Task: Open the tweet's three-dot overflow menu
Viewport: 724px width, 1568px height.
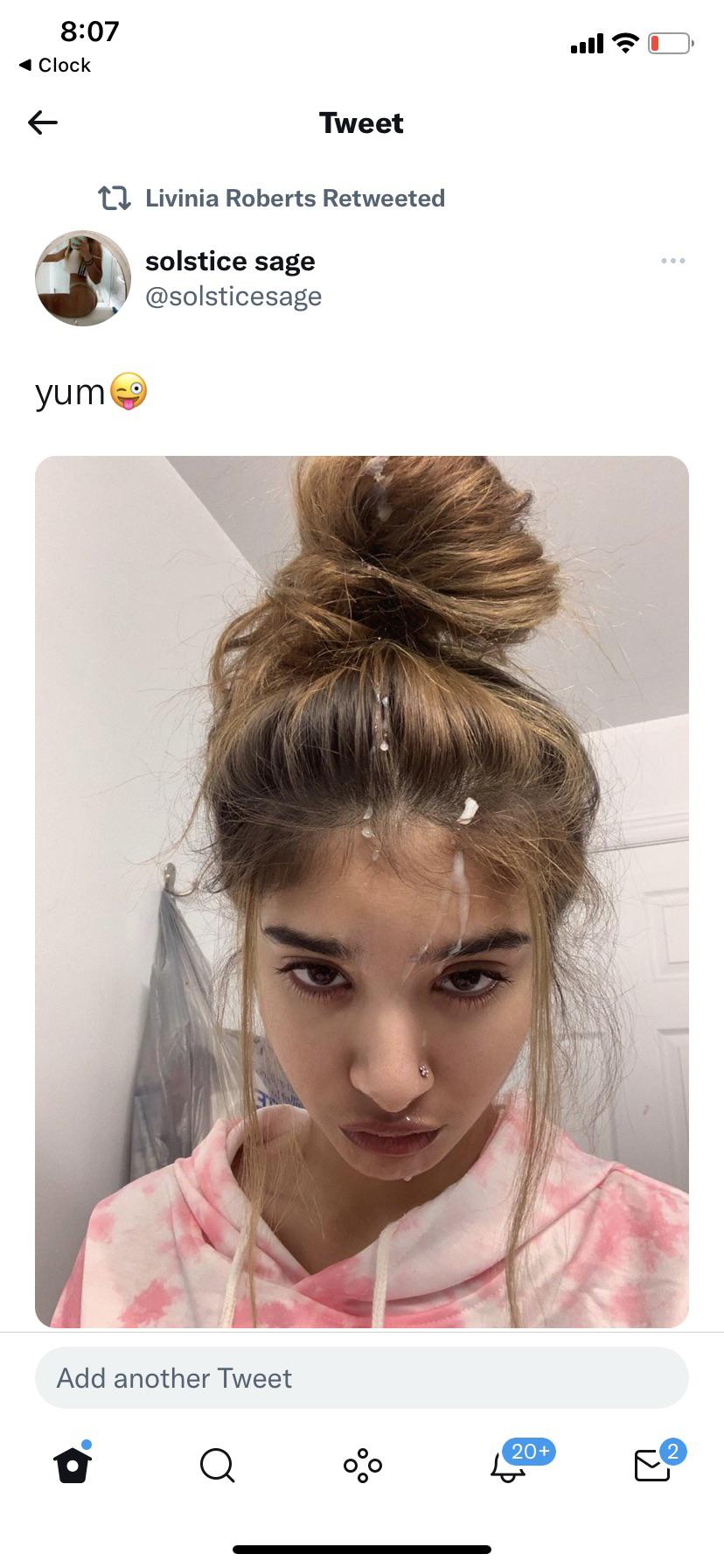Action: 672,261
